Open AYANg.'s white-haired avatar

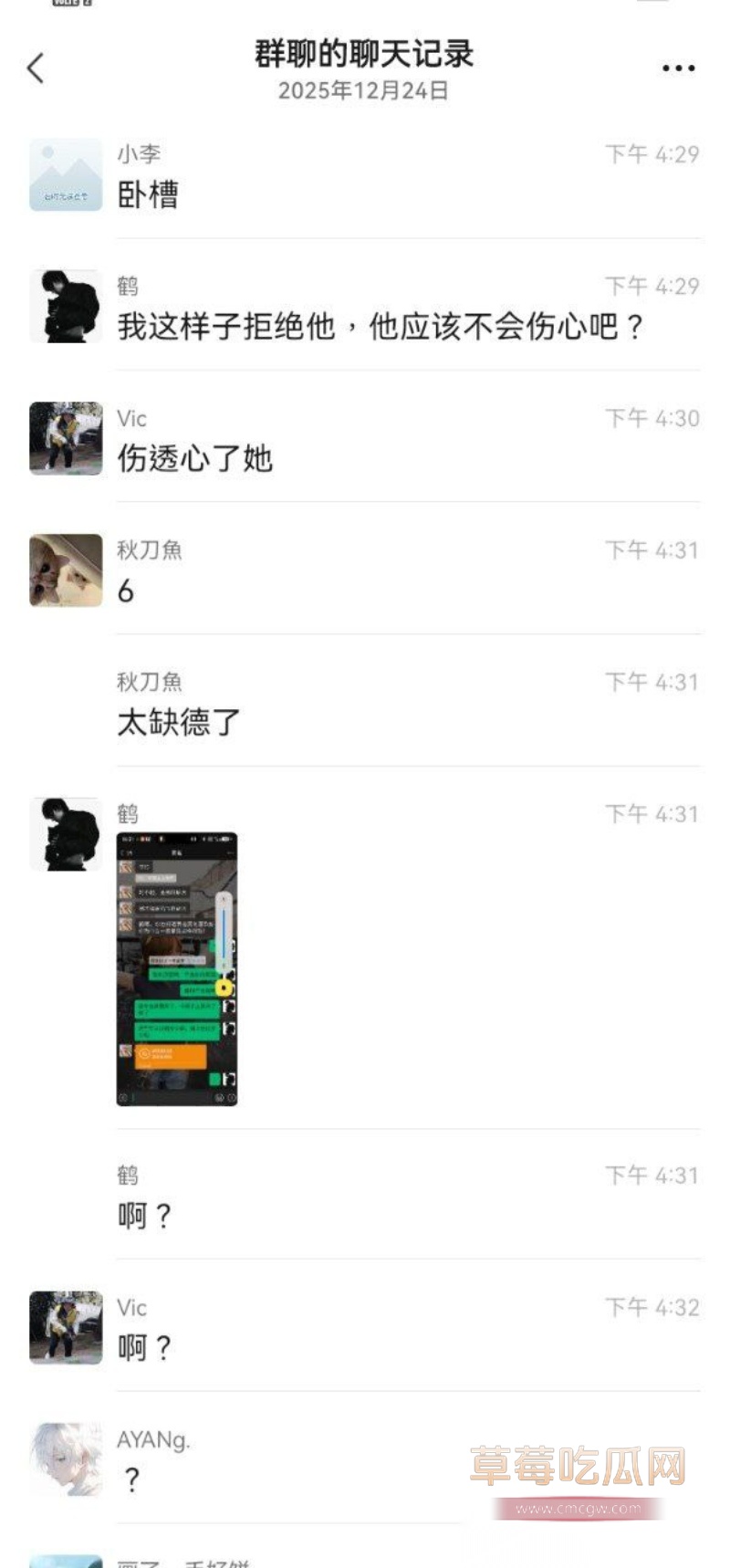pos(65,1460)
